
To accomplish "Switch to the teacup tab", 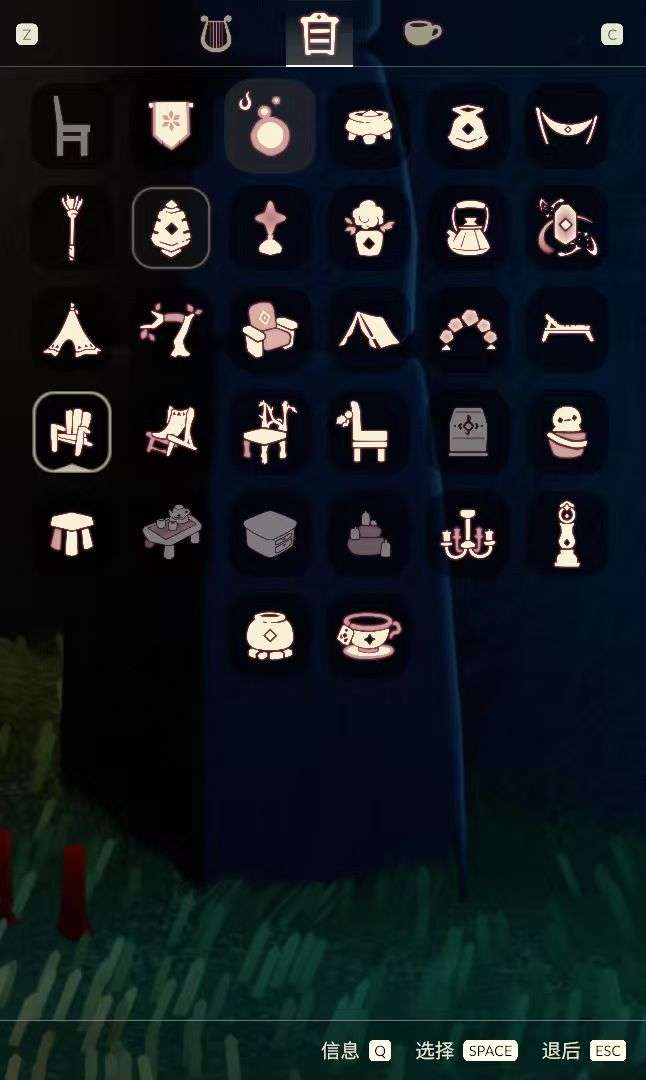I will point(421,33).
